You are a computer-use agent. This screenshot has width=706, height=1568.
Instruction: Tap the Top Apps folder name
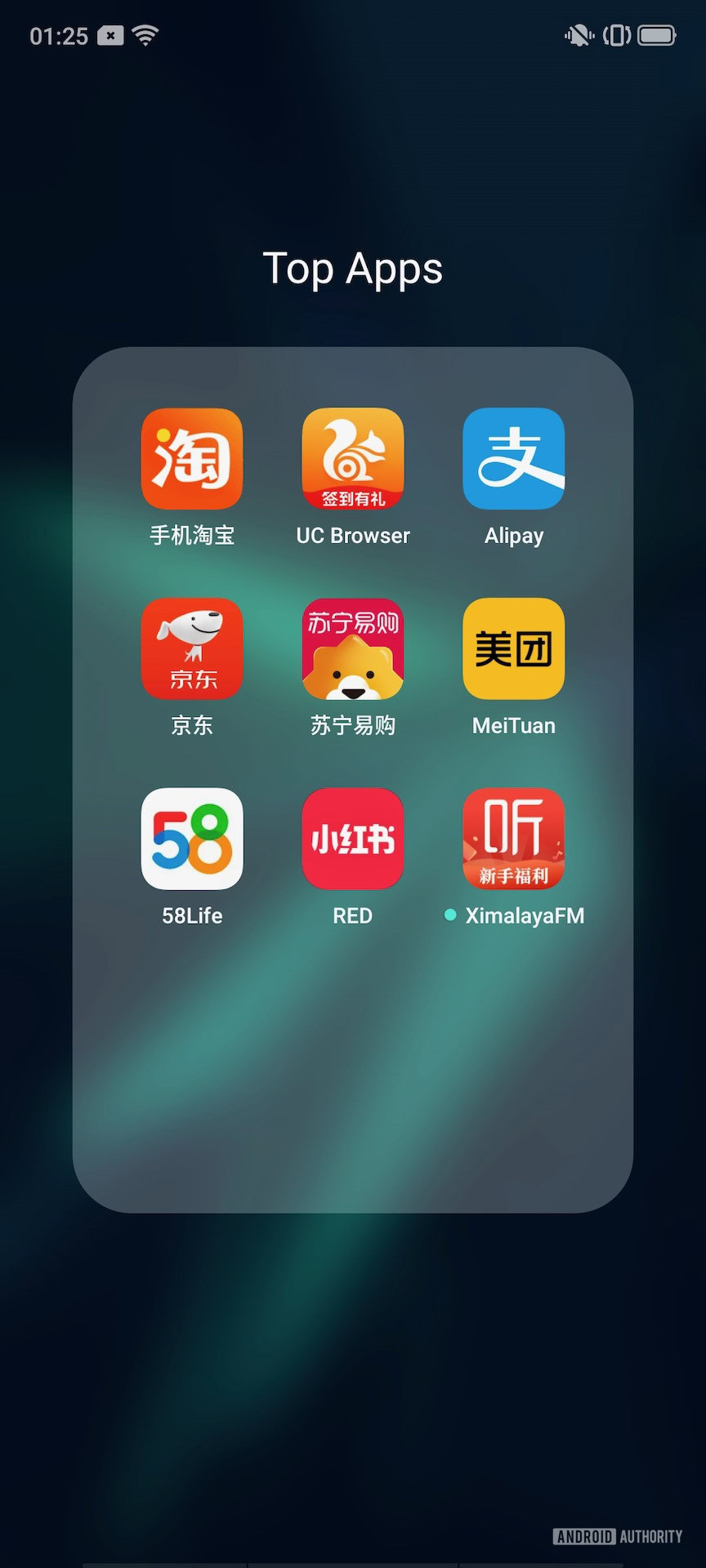(x=353, y=269)
